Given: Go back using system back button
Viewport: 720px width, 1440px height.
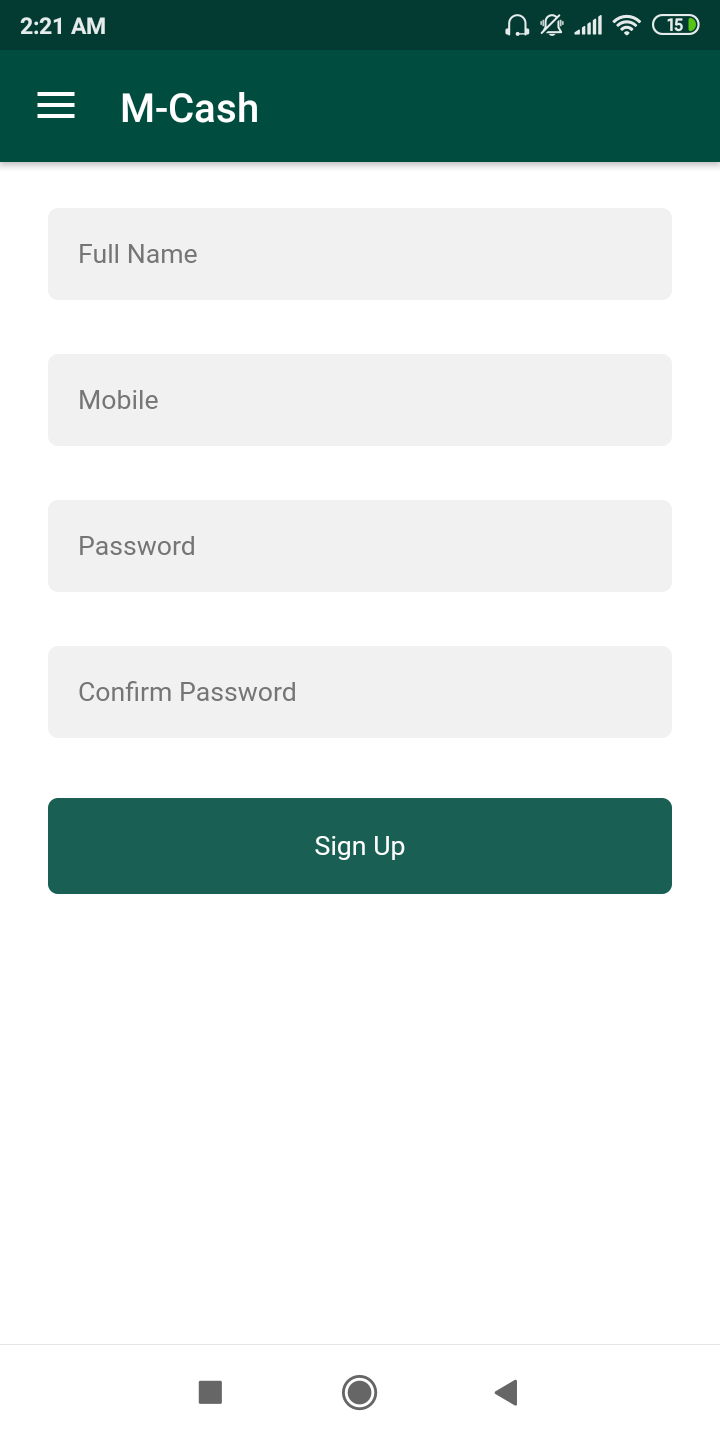Looking at the screenshot, I should click(506, 1392).
